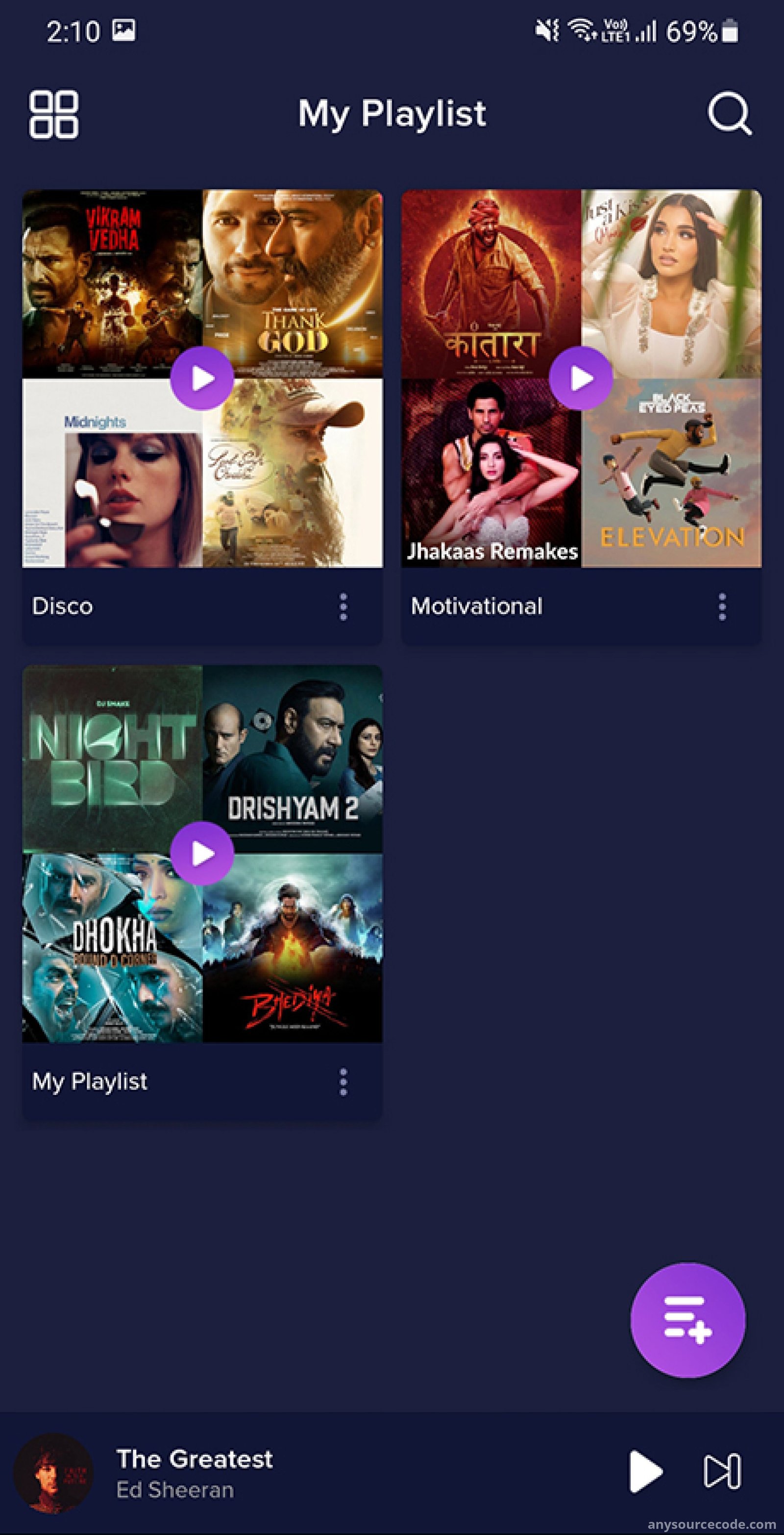Create a new playlist
The width and height of the screenshot is (784, 1535).
688,1320
